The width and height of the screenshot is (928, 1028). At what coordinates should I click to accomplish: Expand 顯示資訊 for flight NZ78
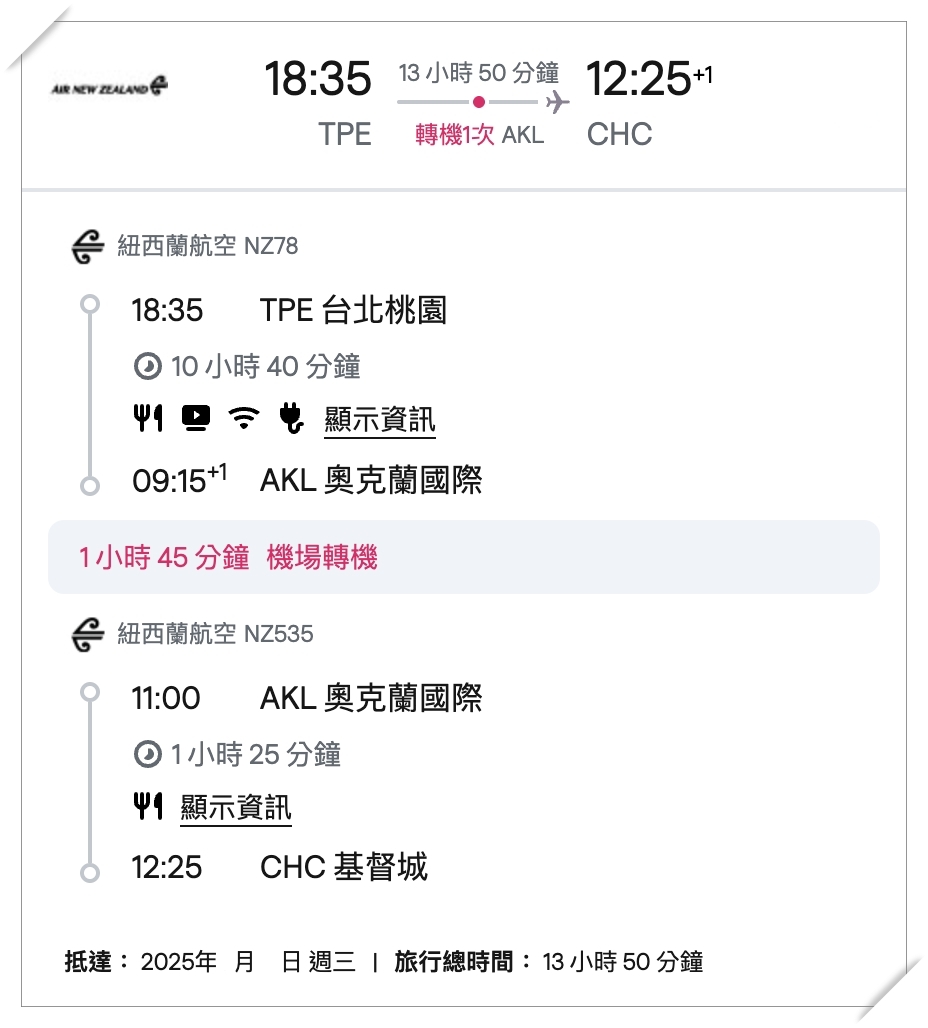point(379,420)
